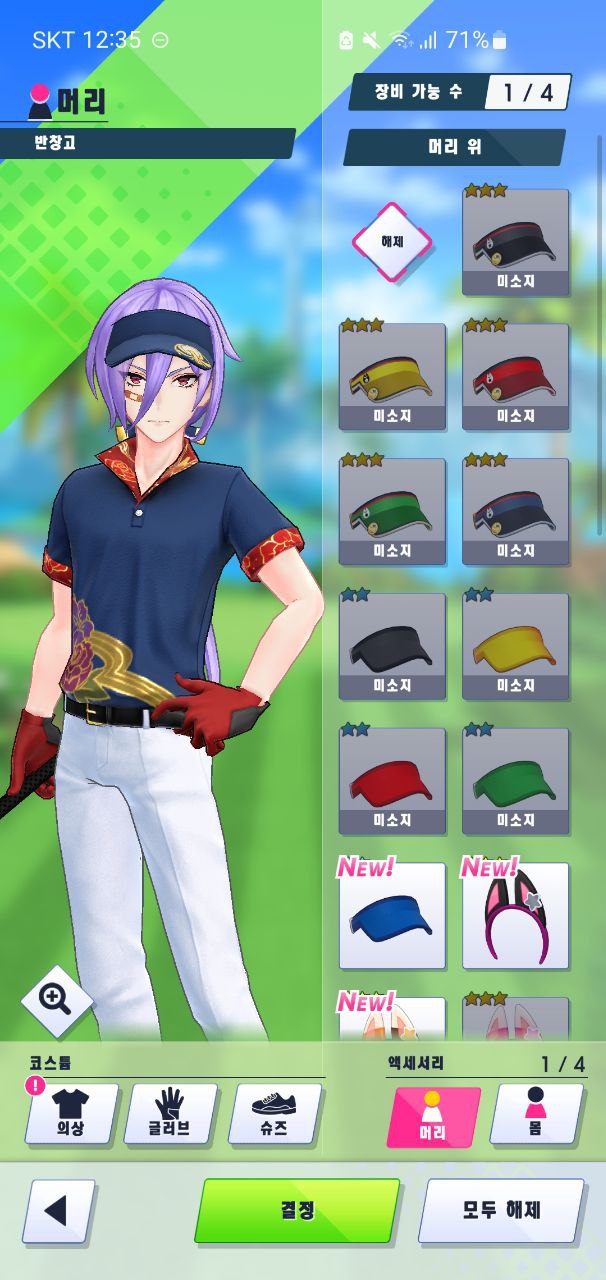Viewport: 606px width, 1280px height.
Task: Select the three-star green striped visor
Action: [392, 512]
